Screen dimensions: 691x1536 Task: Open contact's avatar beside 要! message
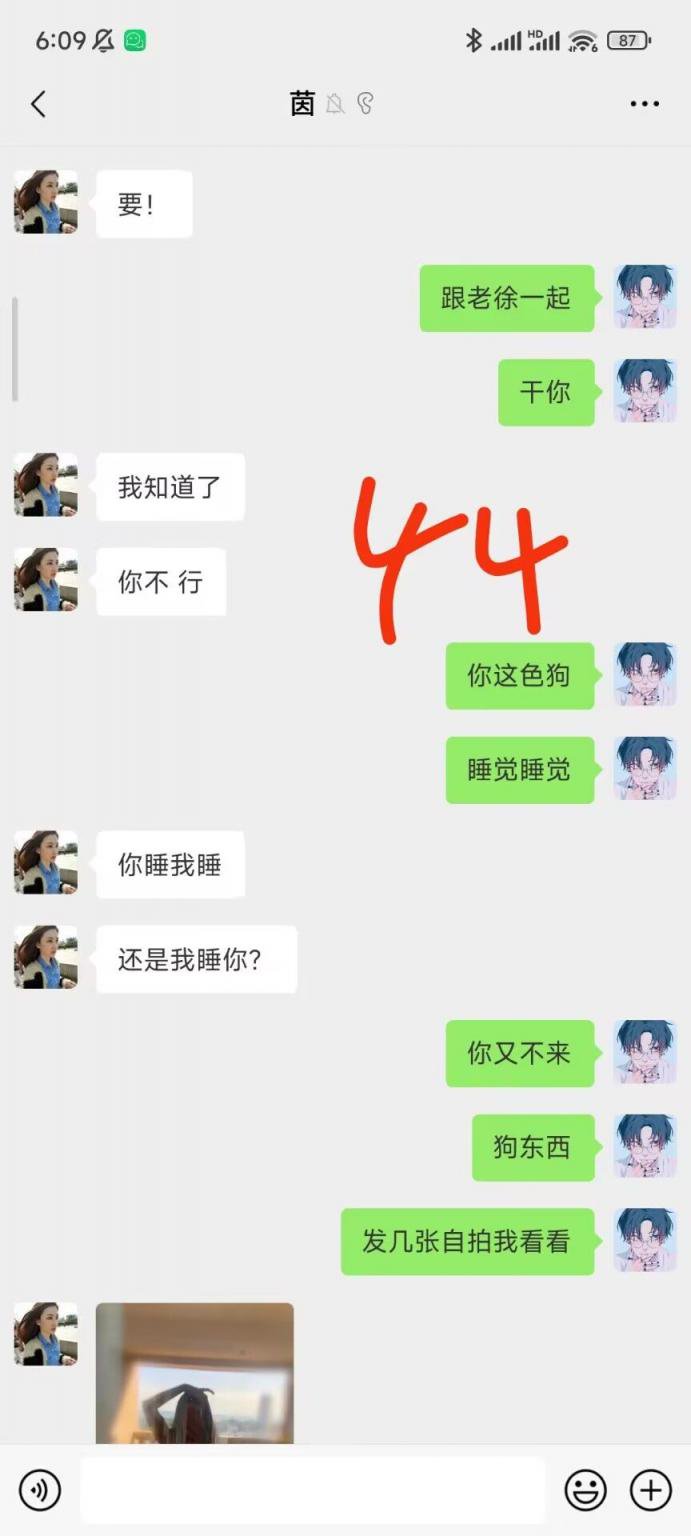[46, 202]
